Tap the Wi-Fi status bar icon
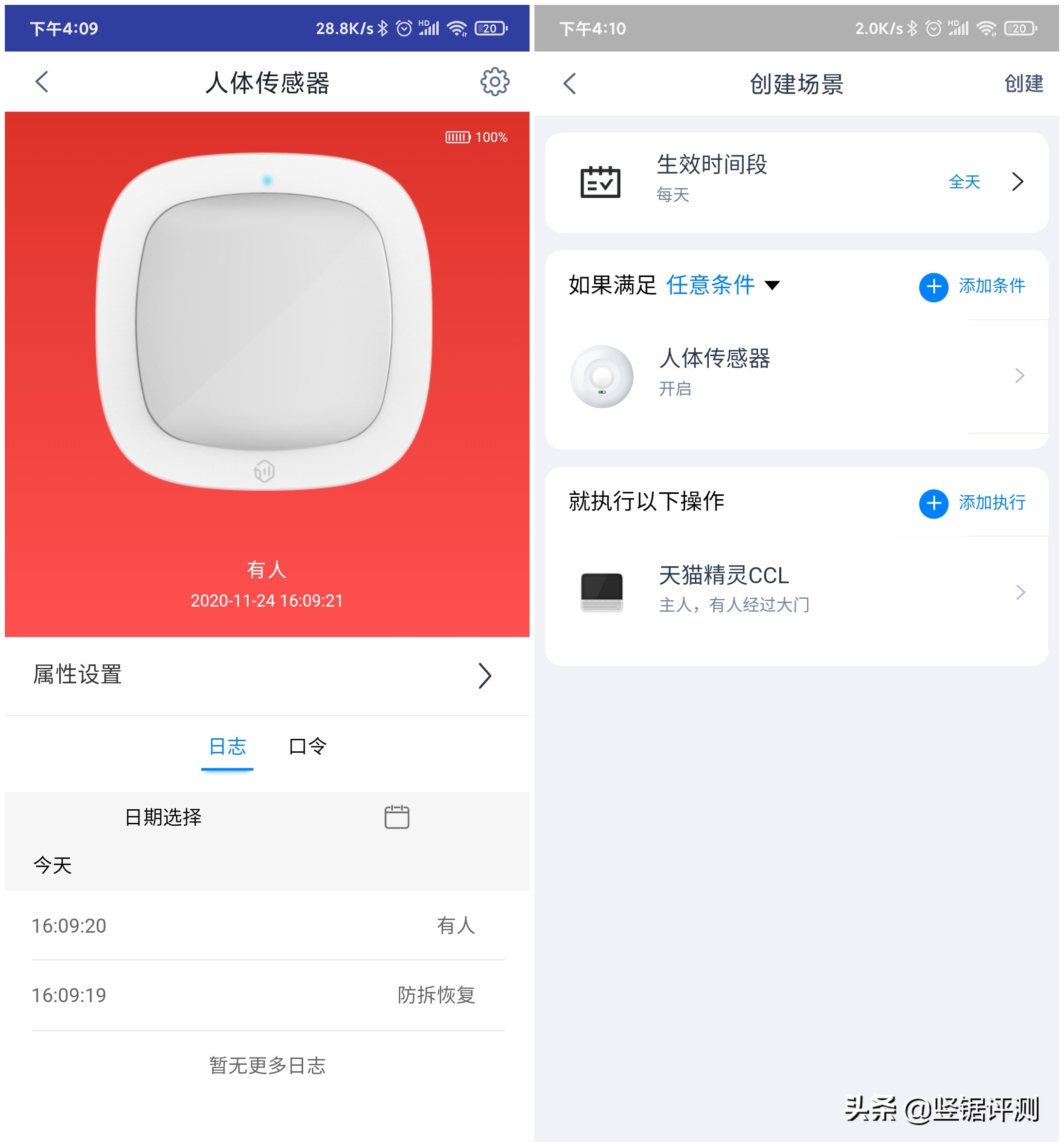 [458, 27]
